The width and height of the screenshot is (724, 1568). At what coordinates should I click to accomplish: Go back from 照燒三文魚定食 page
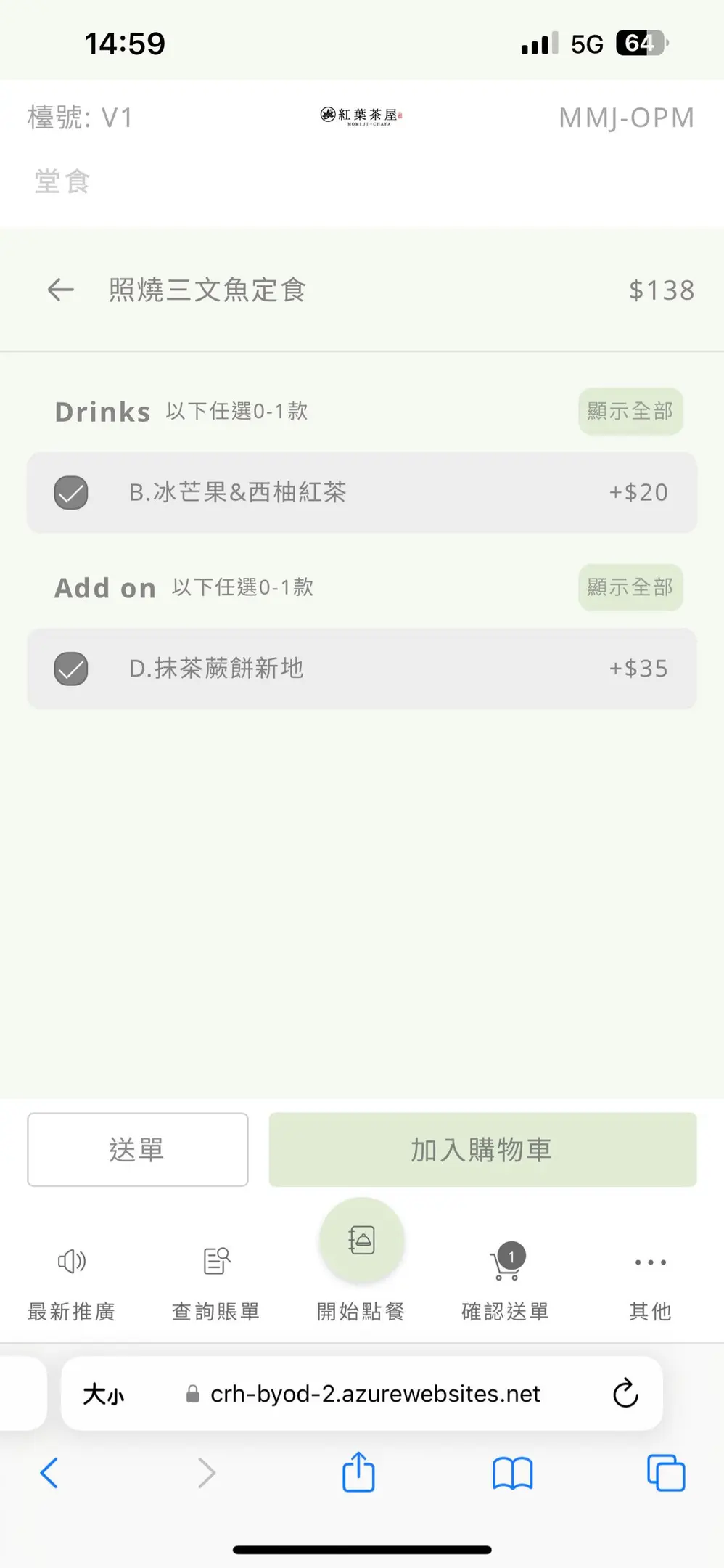coord(61,290)
